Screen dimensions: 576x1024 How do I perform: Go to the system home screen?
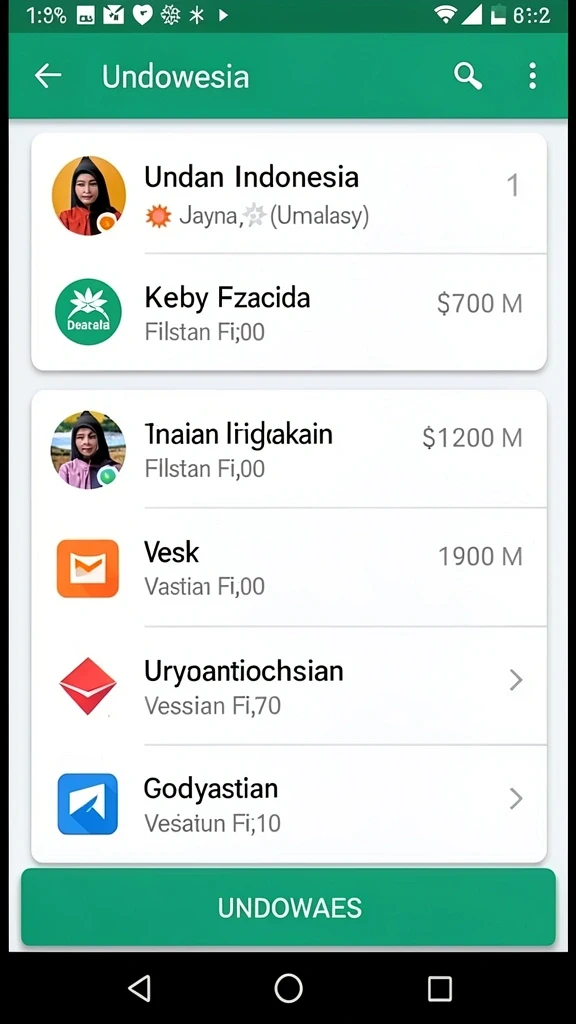[x=288, y=988]
